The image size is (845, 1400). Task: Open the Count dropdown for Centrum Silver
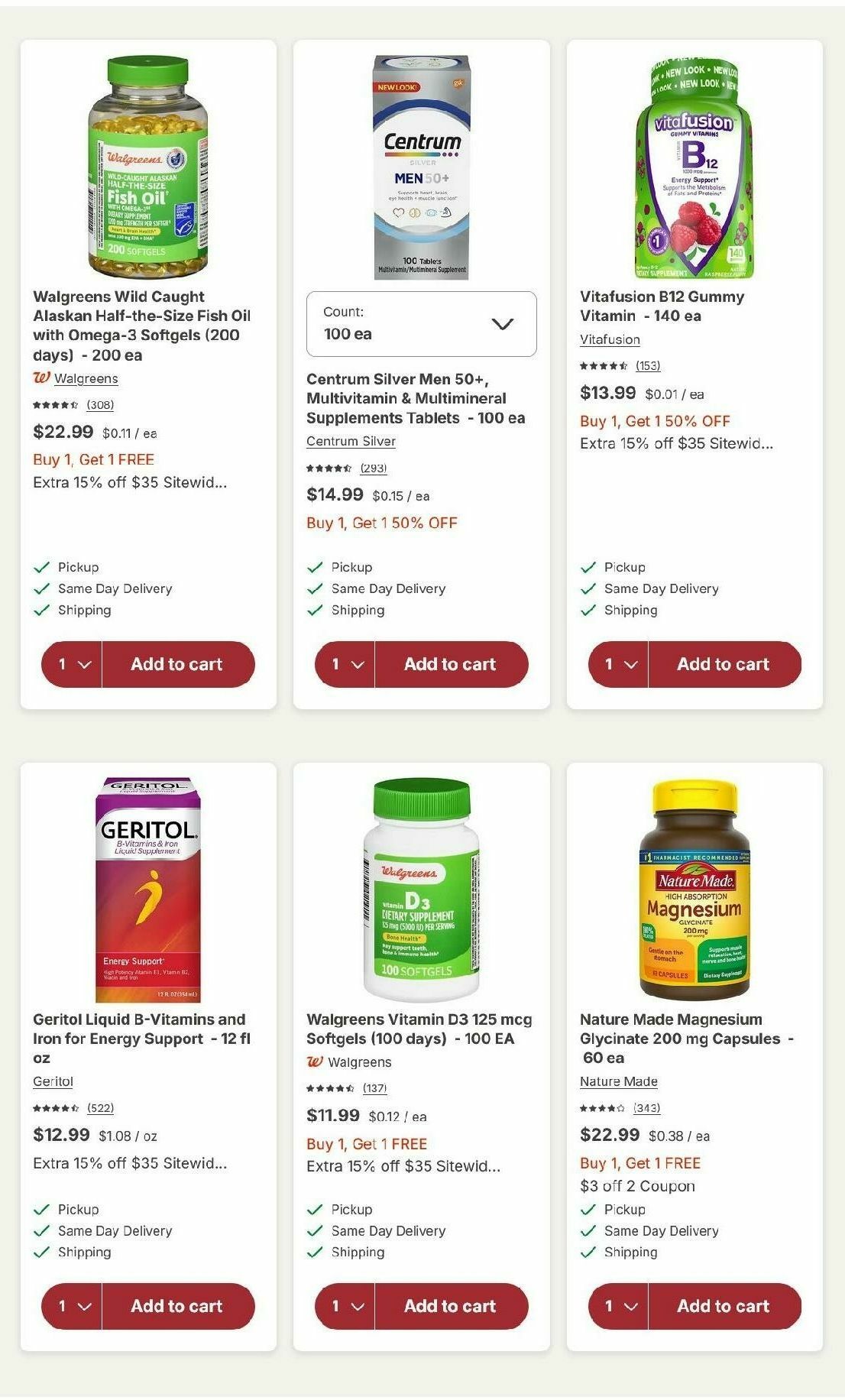[421, 324]
